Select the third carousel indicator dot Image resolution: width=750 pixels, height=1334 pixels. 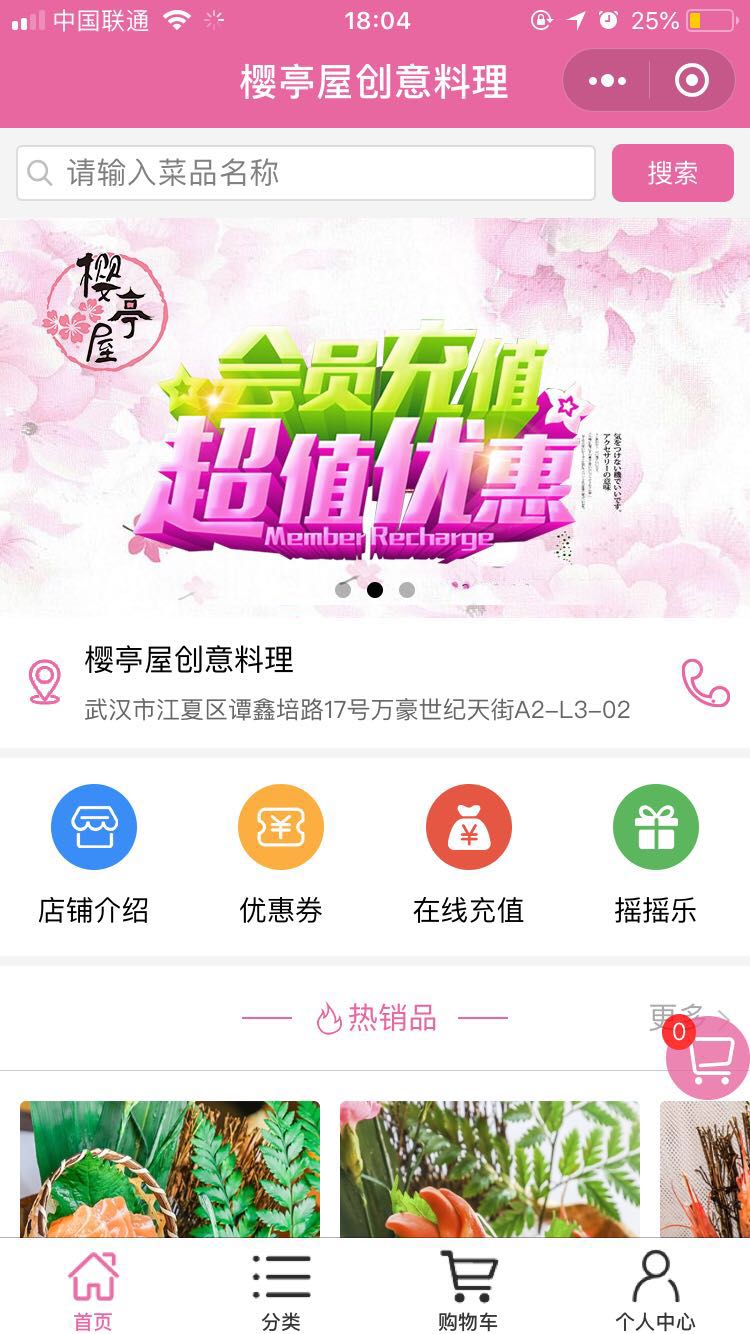pyautogui.click(x=407, y=590)
